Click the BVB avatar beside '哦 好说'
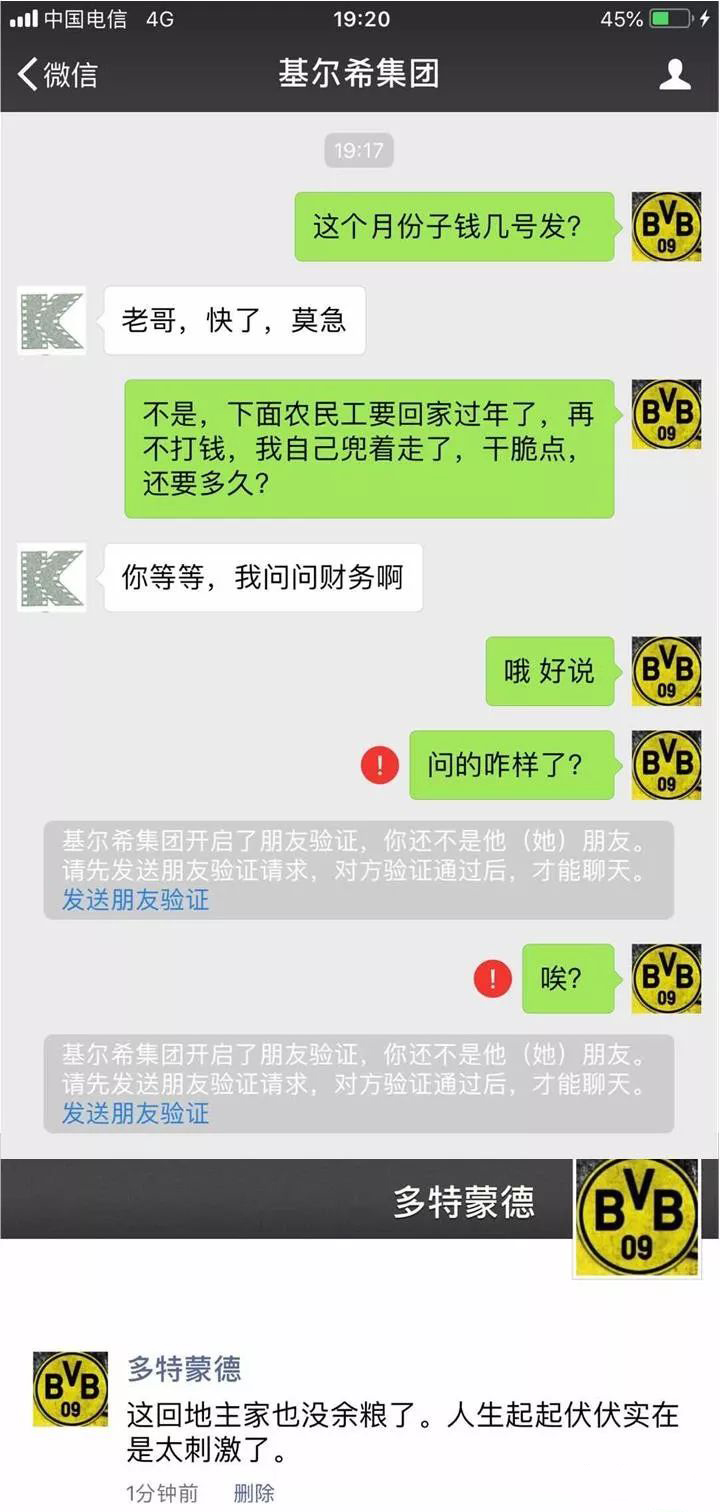The image size is (720, 1512). tap(666, 671)
